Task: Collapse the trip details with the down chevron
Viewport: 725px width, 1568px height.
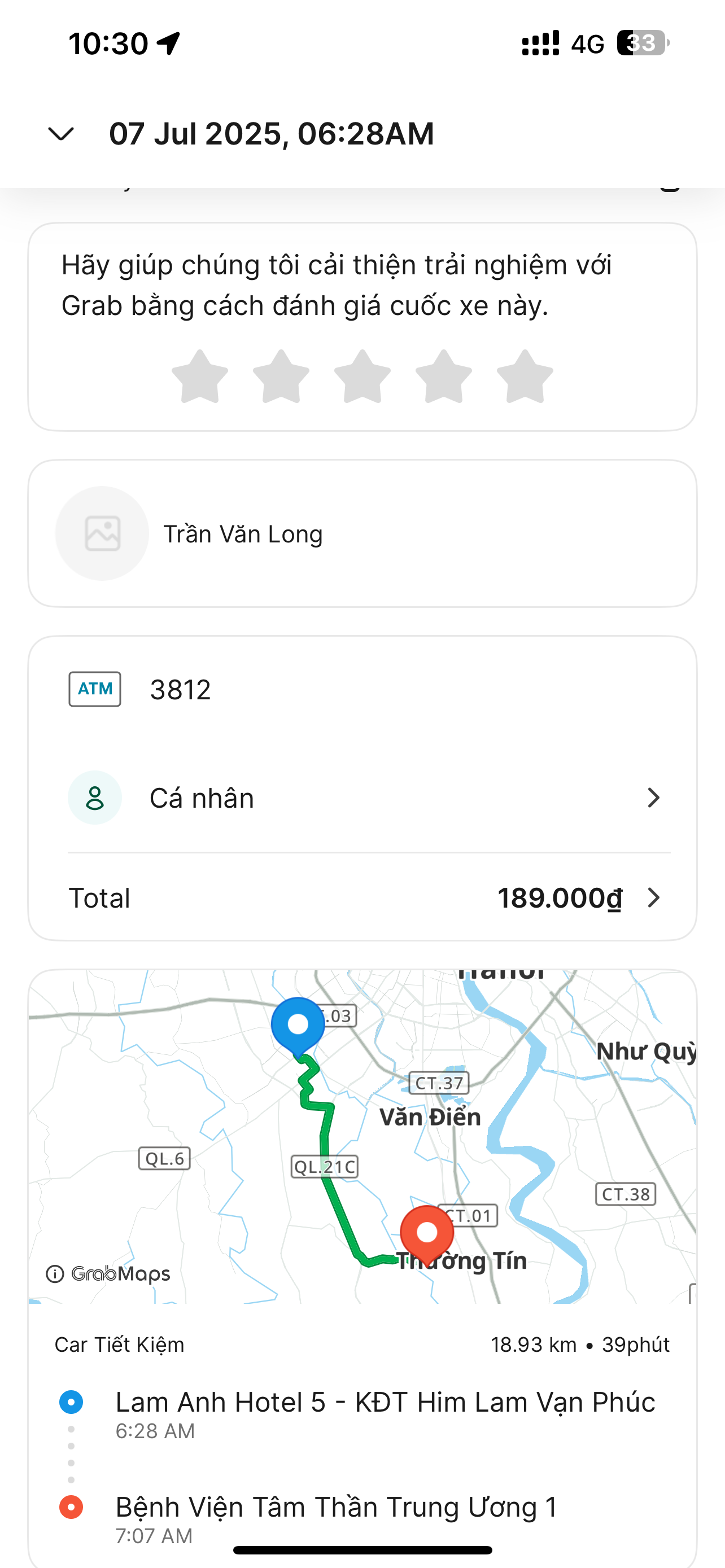Action: click(x=61, y=134)
